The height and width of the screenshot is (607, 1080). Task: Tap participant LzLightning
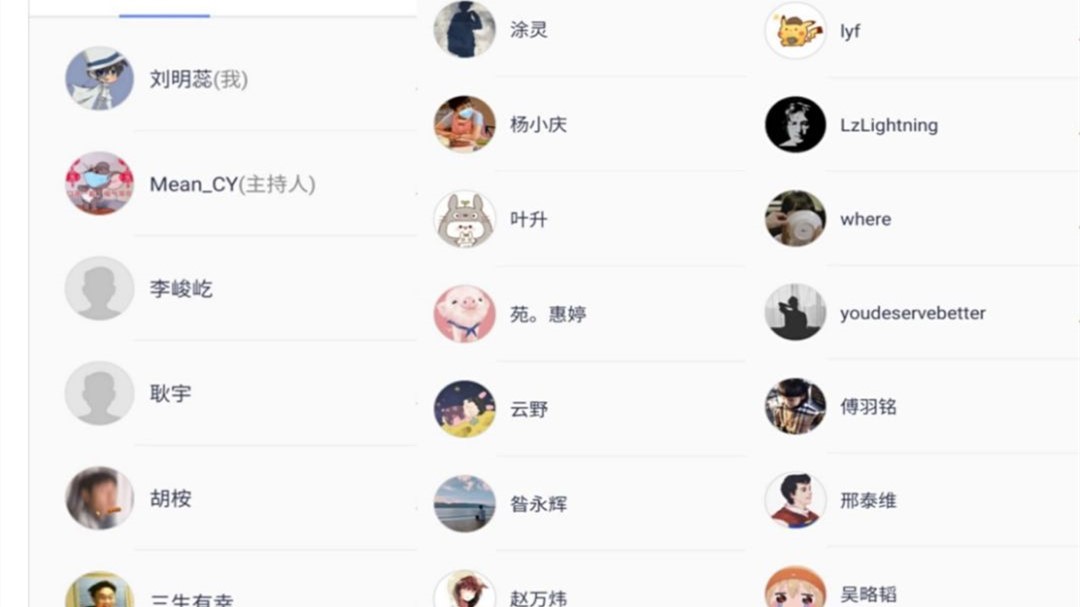pos(888,125)
